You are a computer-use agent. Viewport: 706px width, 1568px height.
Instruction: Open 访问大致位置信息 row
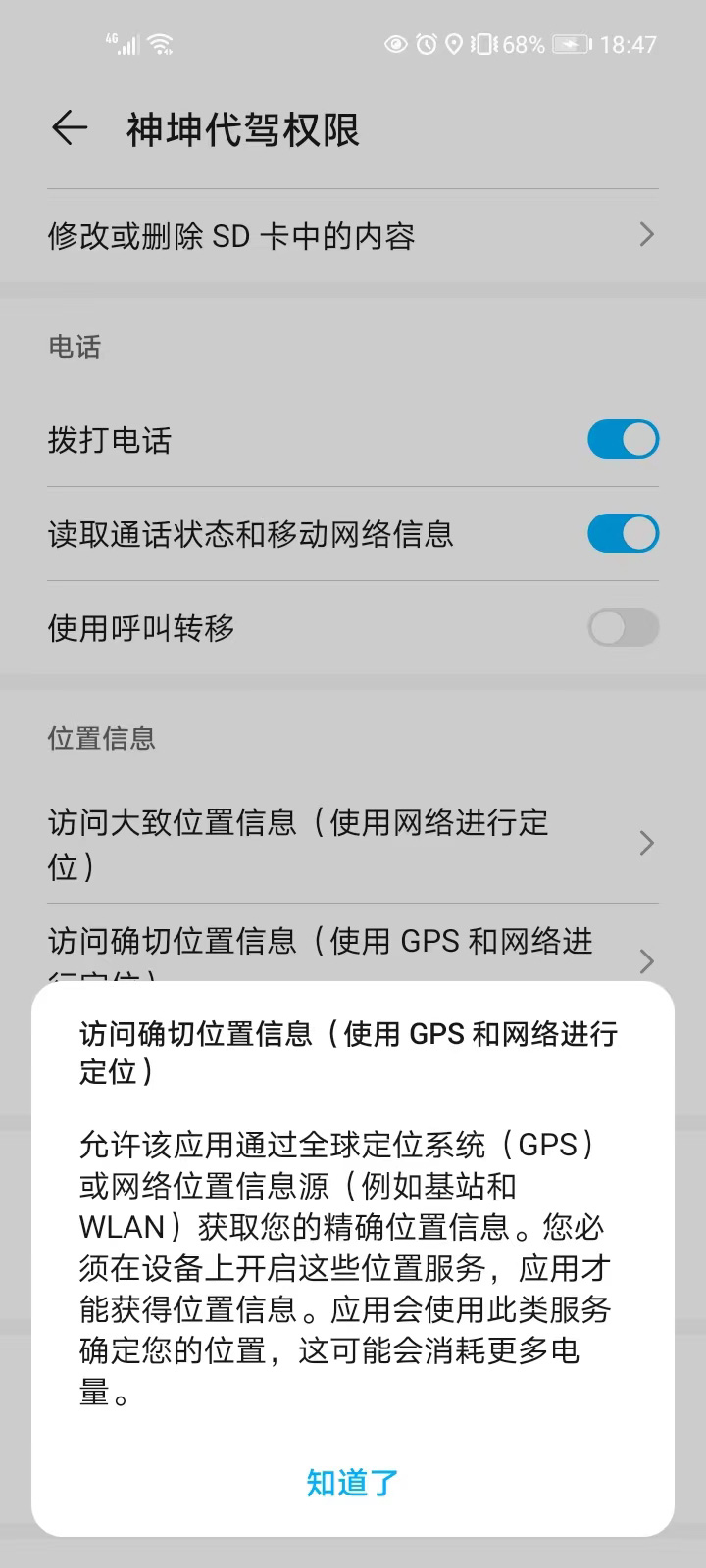tap(353, 843)
